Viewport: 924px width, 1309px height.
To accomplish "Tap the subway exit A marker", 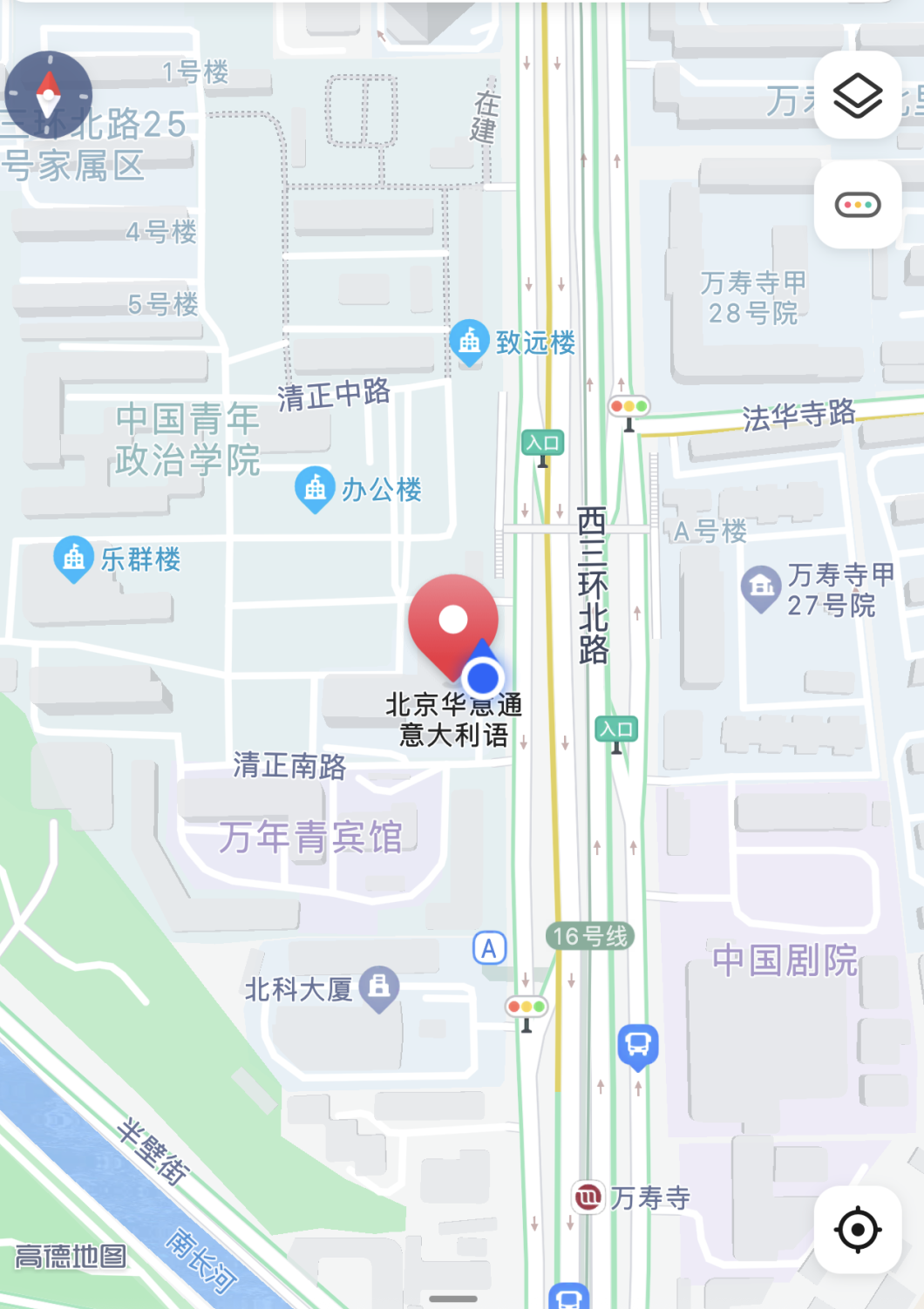I will tap(489, 948).
